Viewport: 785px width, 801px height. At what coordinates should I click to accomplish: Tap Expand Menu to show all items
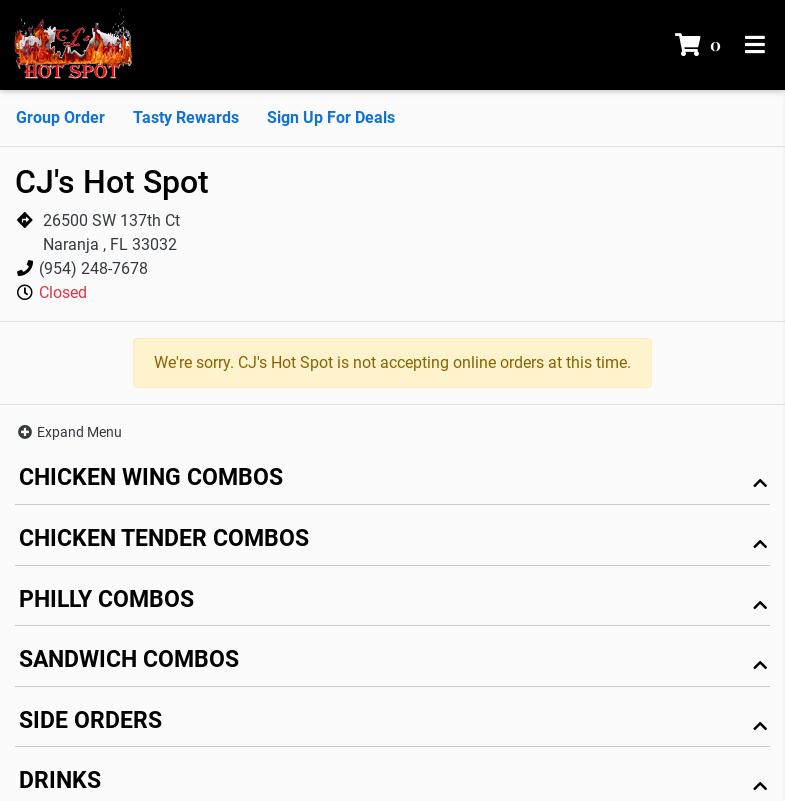coord(70,432)
